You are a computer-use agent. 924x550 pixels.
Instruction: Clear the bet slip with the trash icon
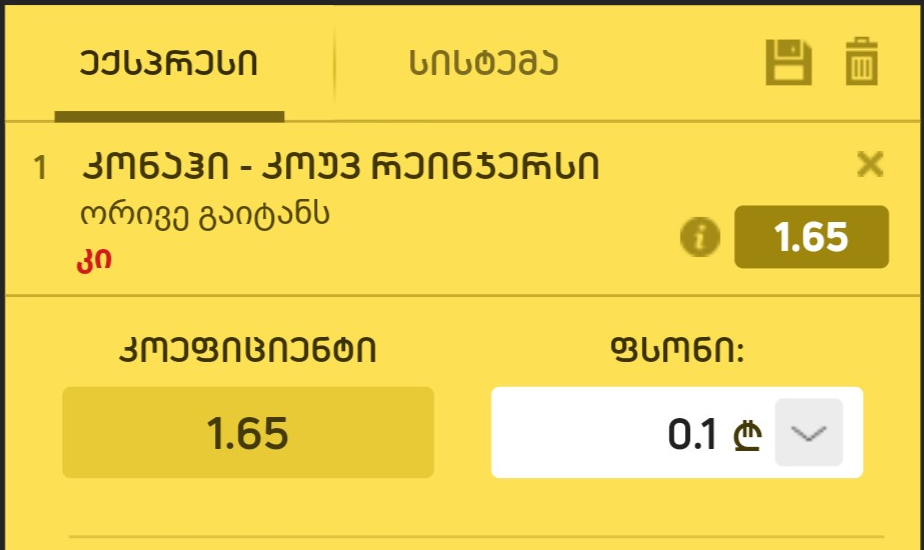pyautogui.click(x=861, y=62)
